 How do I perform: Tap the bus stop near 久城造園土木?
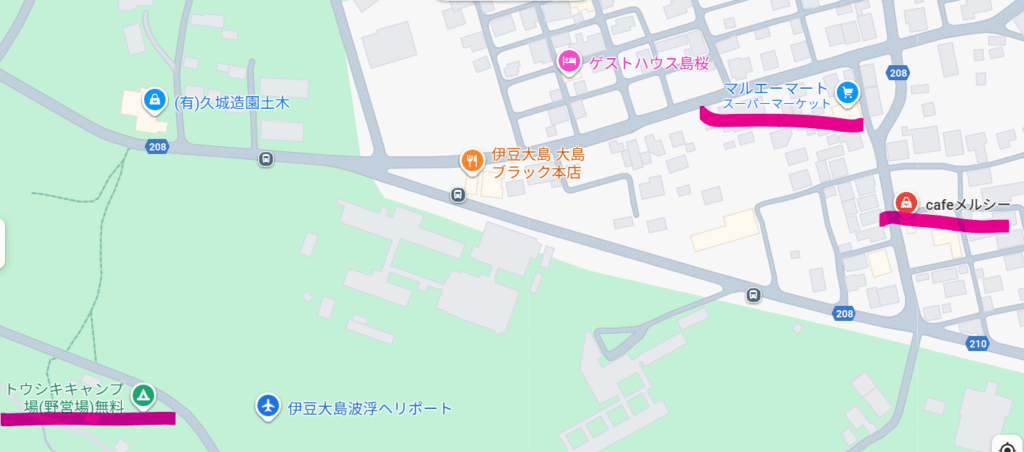click(x=265, y=159)
